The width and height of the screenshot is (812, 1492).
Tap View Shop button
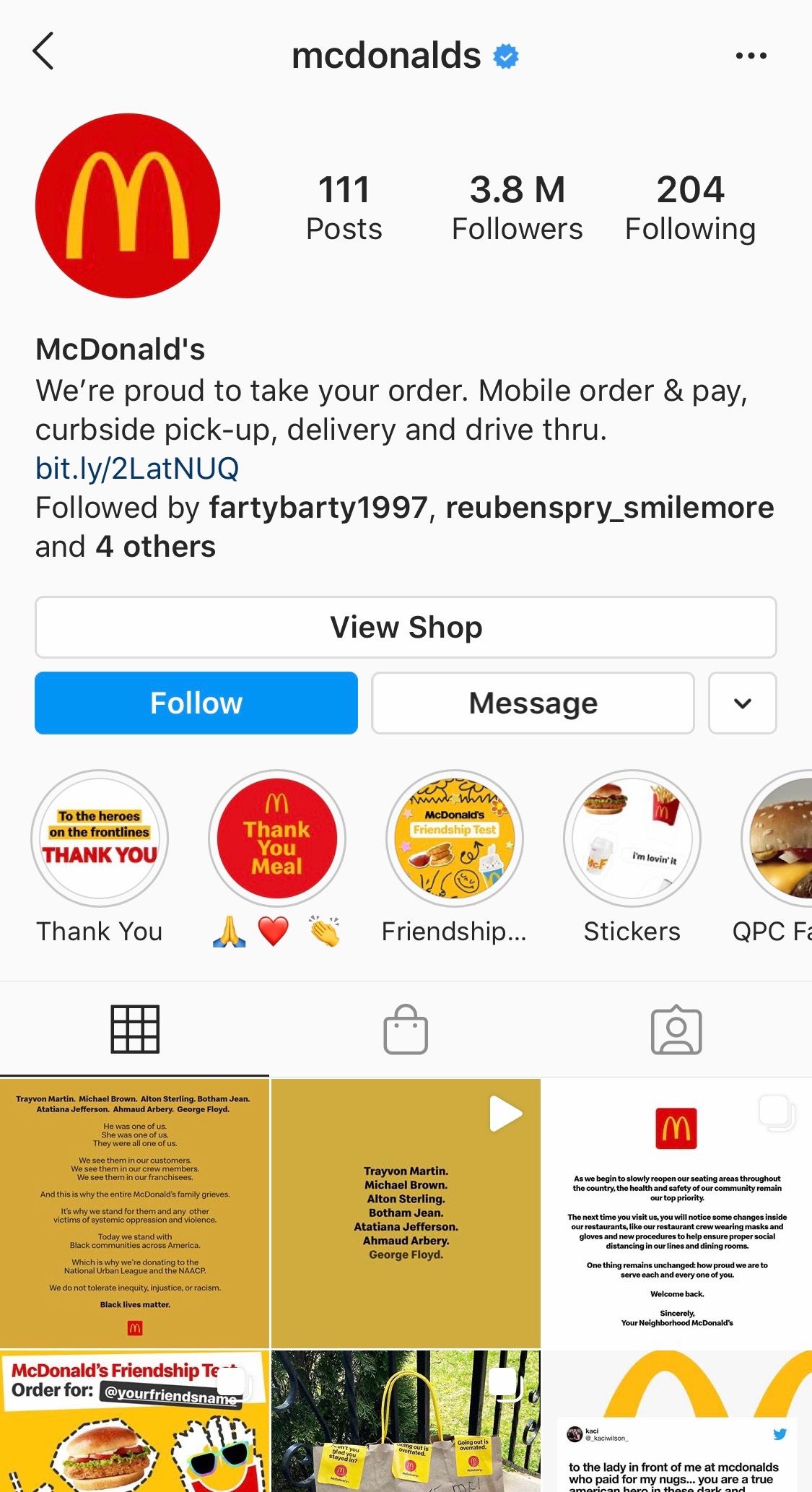(x=406, y=627)
